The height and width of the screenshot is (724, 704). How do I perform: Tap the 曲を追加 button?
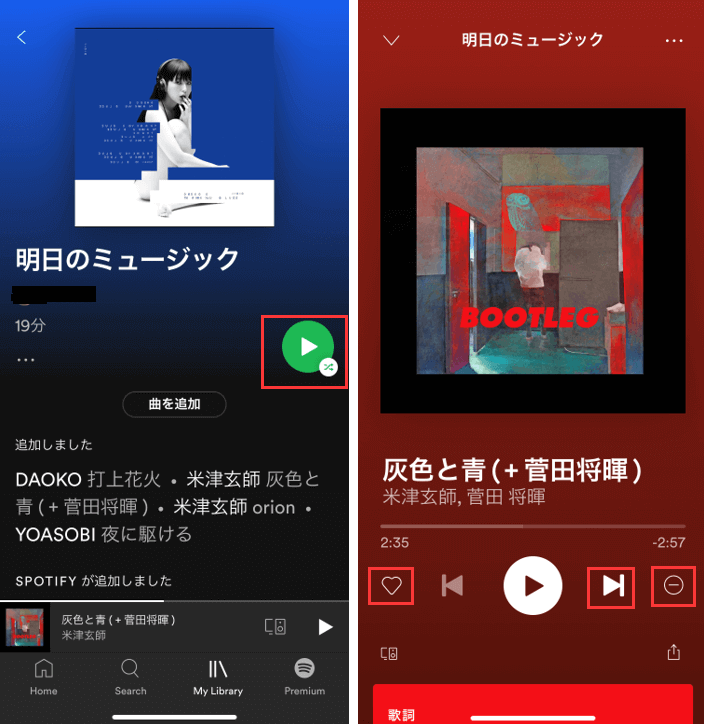click(x=174, y=404)
